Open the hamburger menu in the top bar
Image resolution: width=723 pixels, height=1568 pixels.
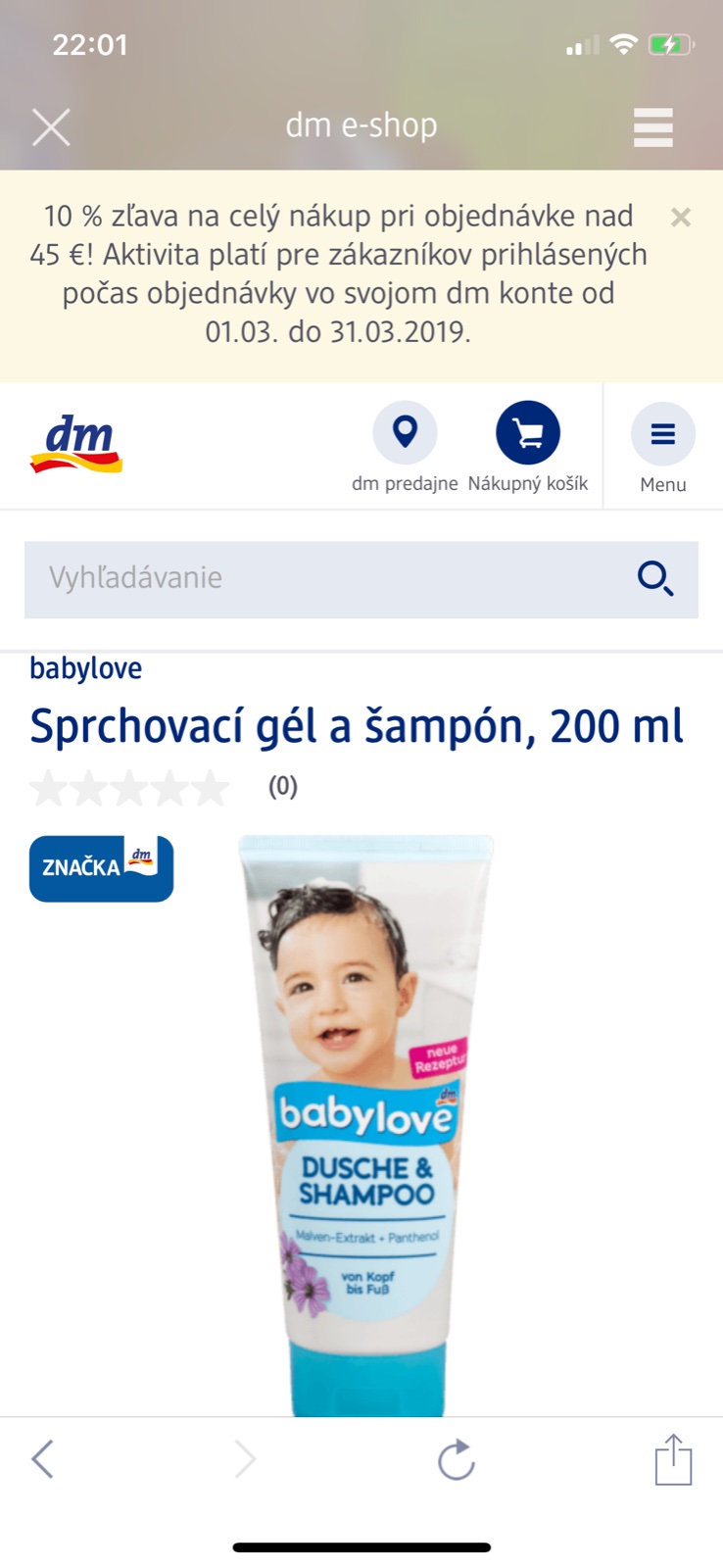[x=652, y=127]
